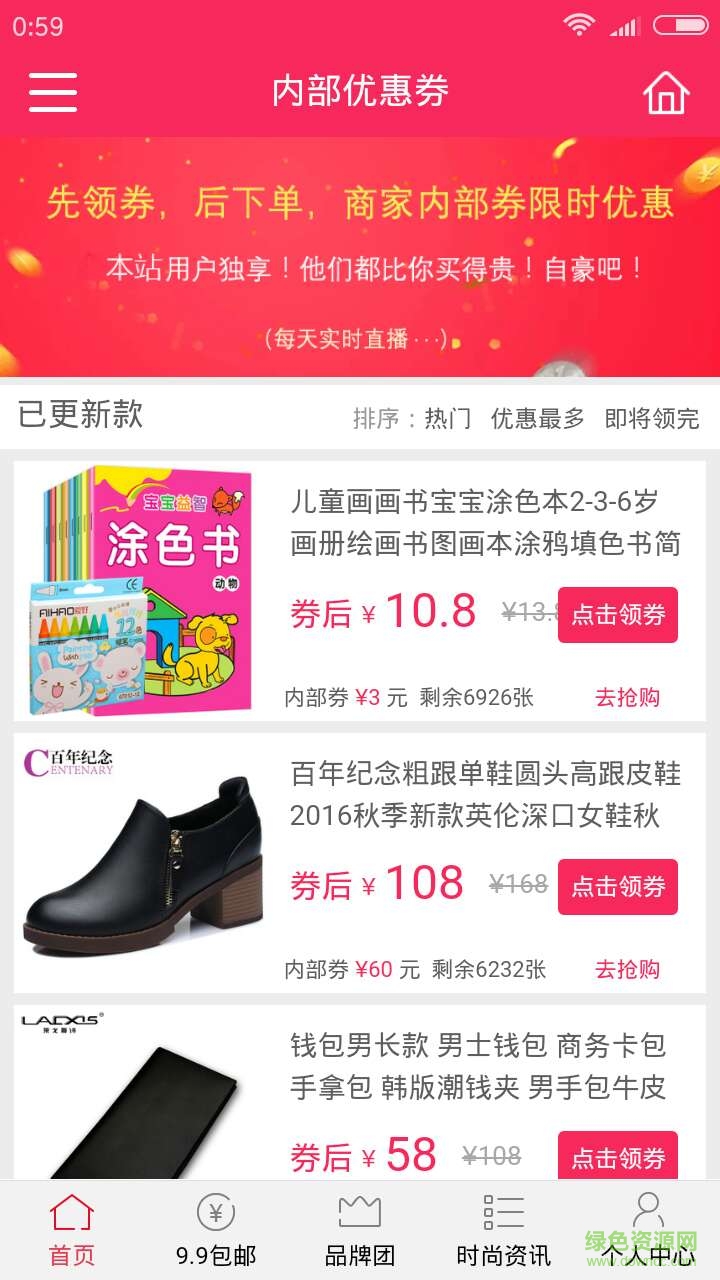720x1280 pixels.
Task: Open the 儿童画画书 coloring book product
Action: [485, 523]
